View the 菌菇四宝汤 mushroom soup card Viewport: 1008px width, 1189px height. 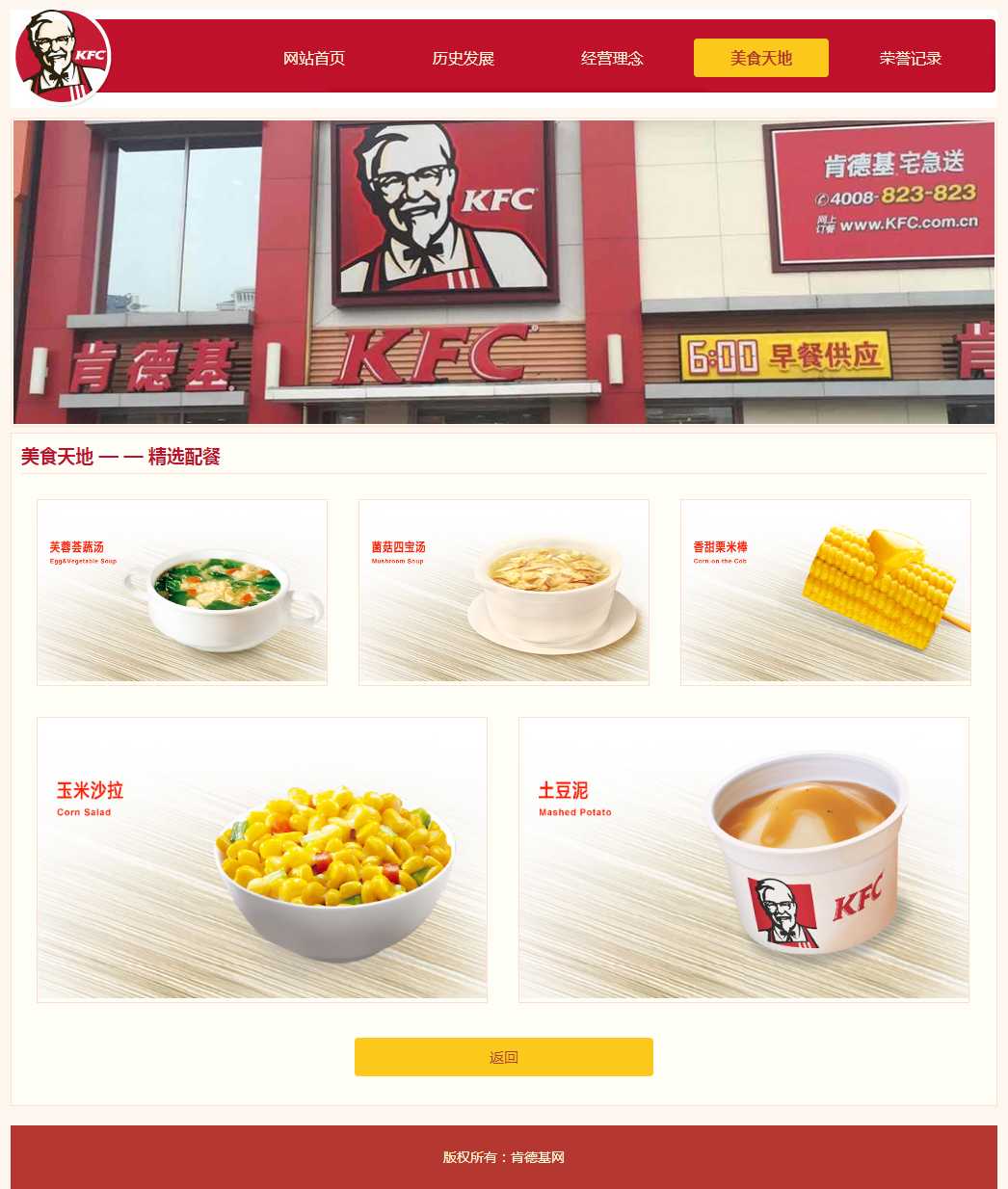(x=503, y=592)
